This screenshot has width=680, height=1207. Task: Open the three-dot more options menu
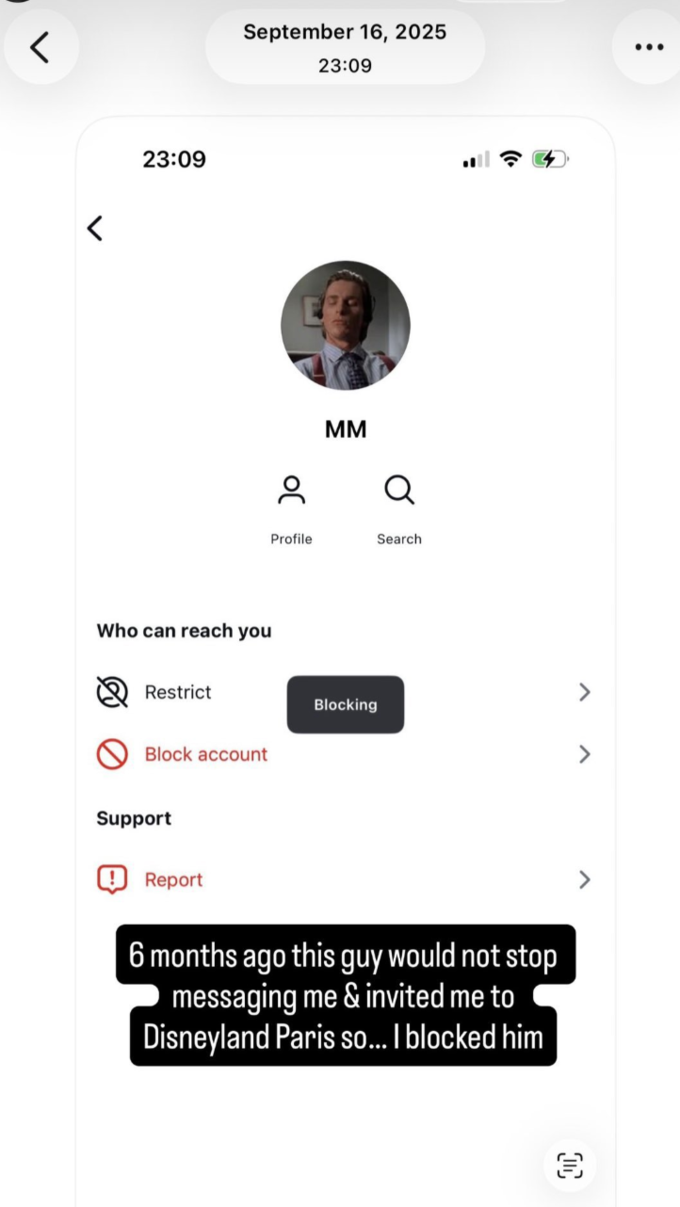[x=649, y=47]
